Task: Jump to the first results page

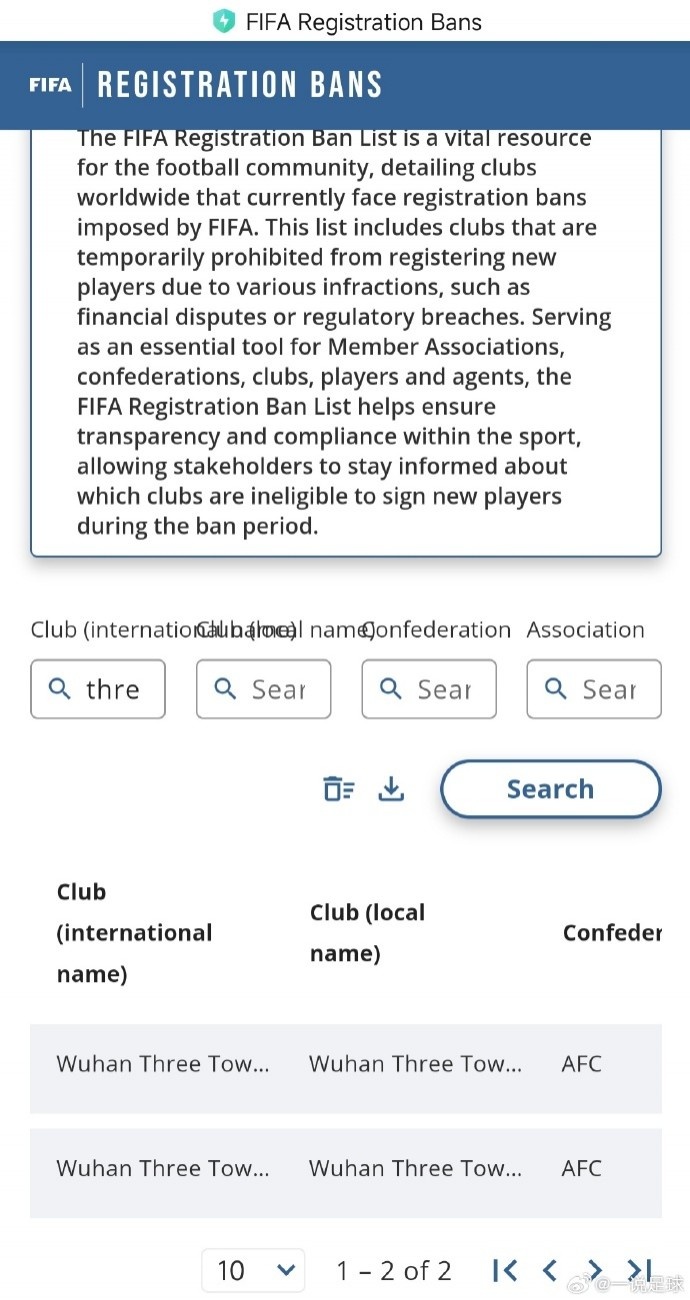Action: (505, 1270)
